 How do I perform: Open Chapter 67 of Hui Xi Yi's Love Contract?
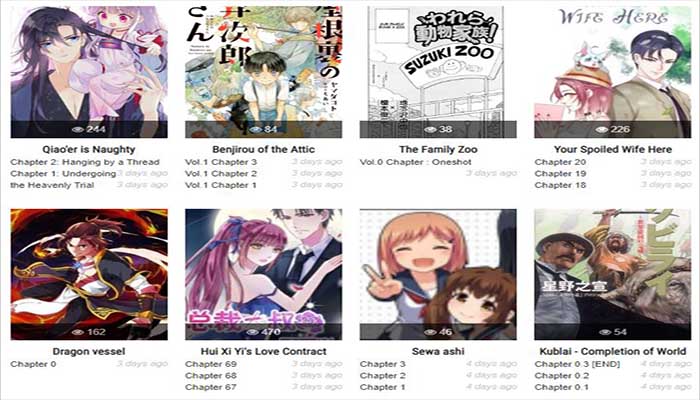pos(211,387)
